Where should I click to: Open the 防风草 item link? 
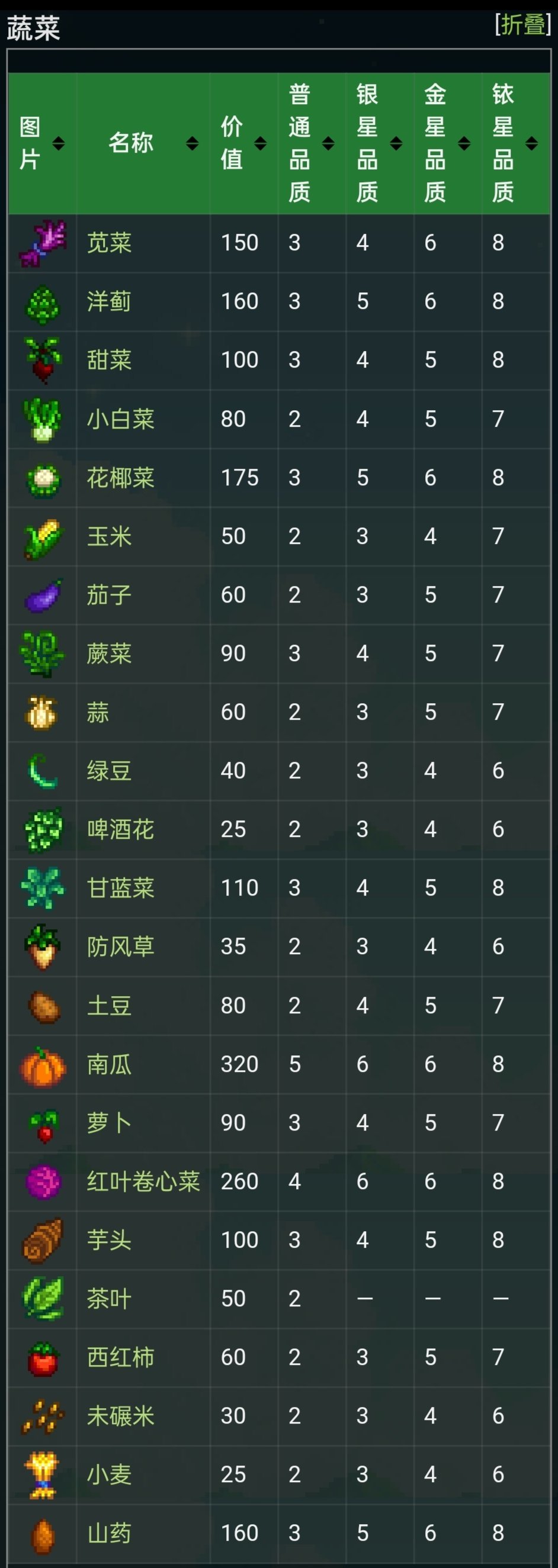click(121, 947)
